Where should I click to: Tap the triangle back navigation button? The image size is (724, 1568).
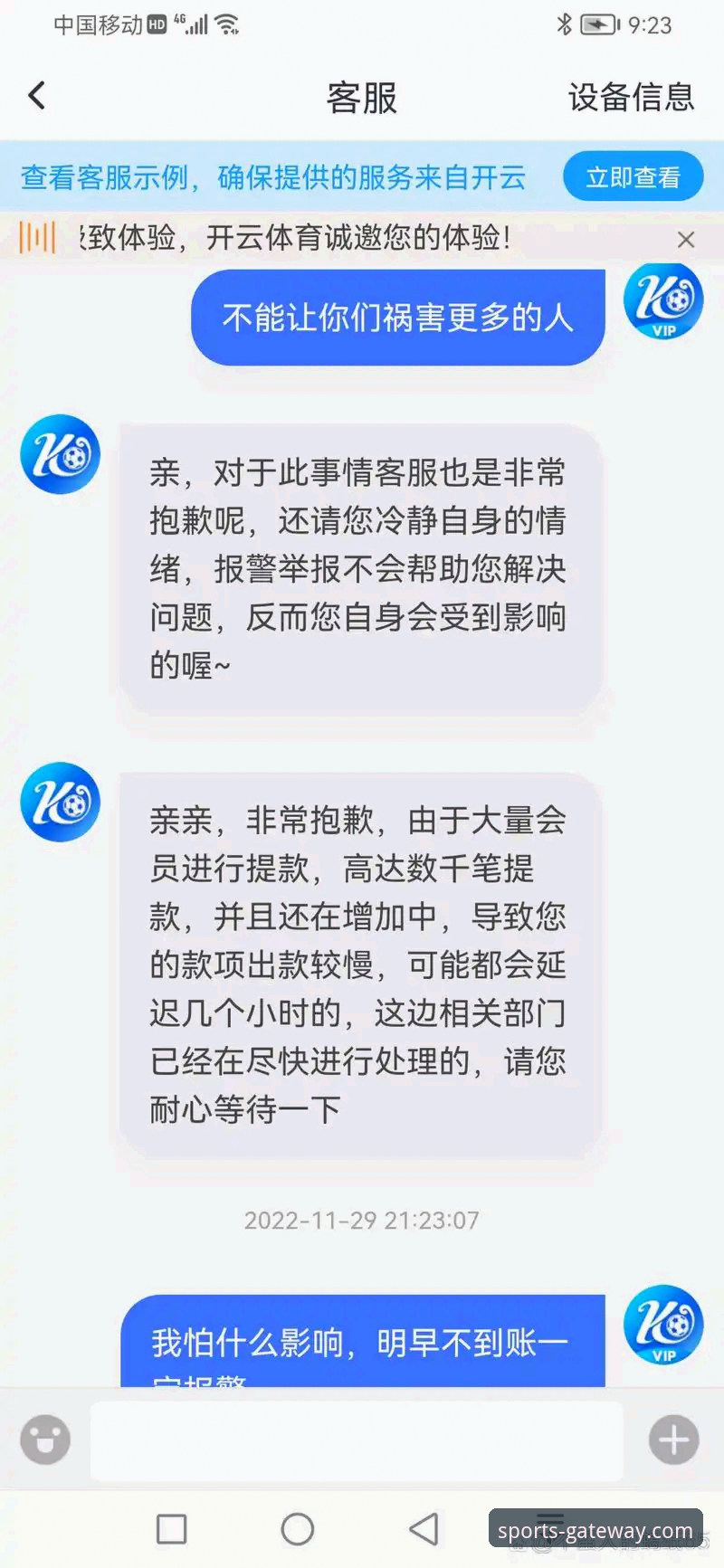[x=424, y=1529]
